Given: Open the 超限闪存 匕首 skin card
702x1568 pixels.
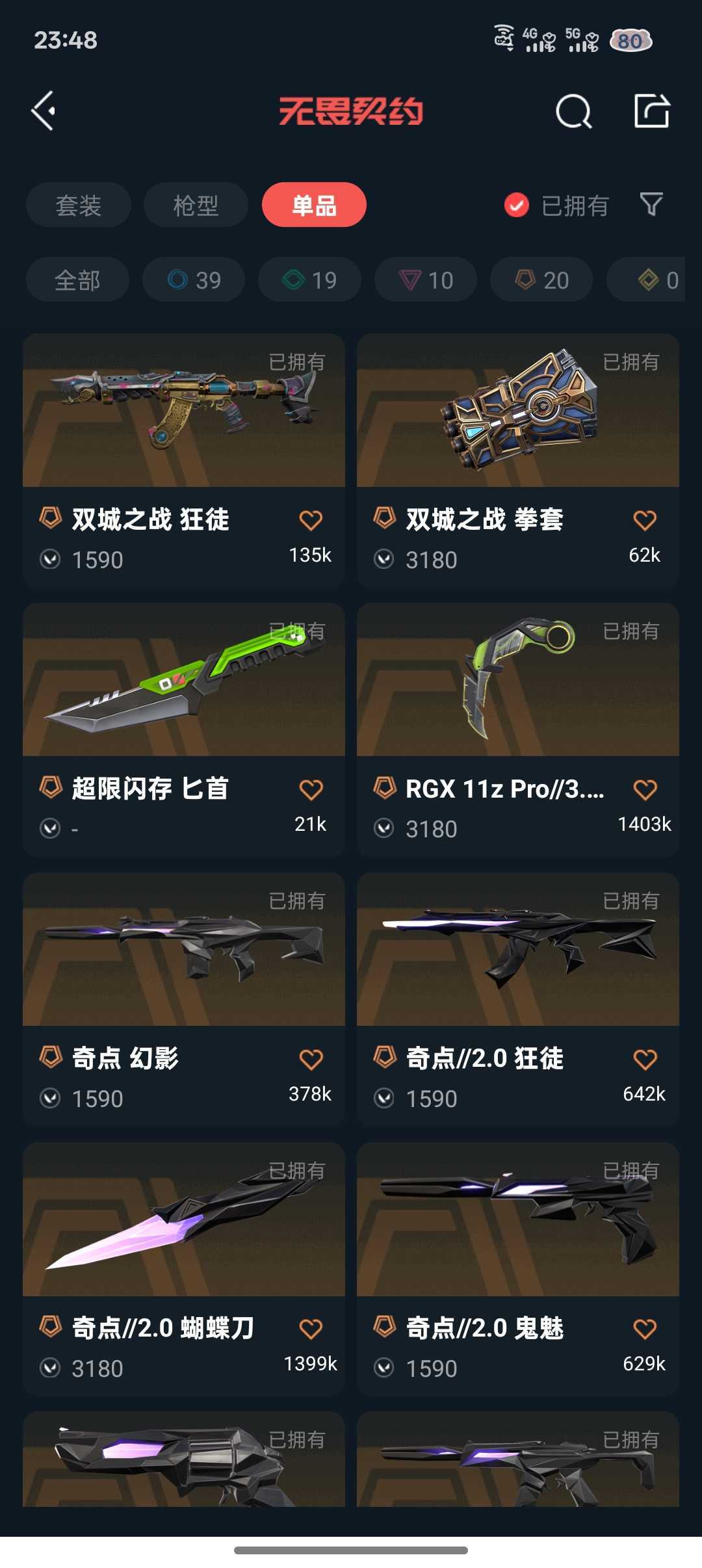Looking at the screenshot, I should coord(184,692).
